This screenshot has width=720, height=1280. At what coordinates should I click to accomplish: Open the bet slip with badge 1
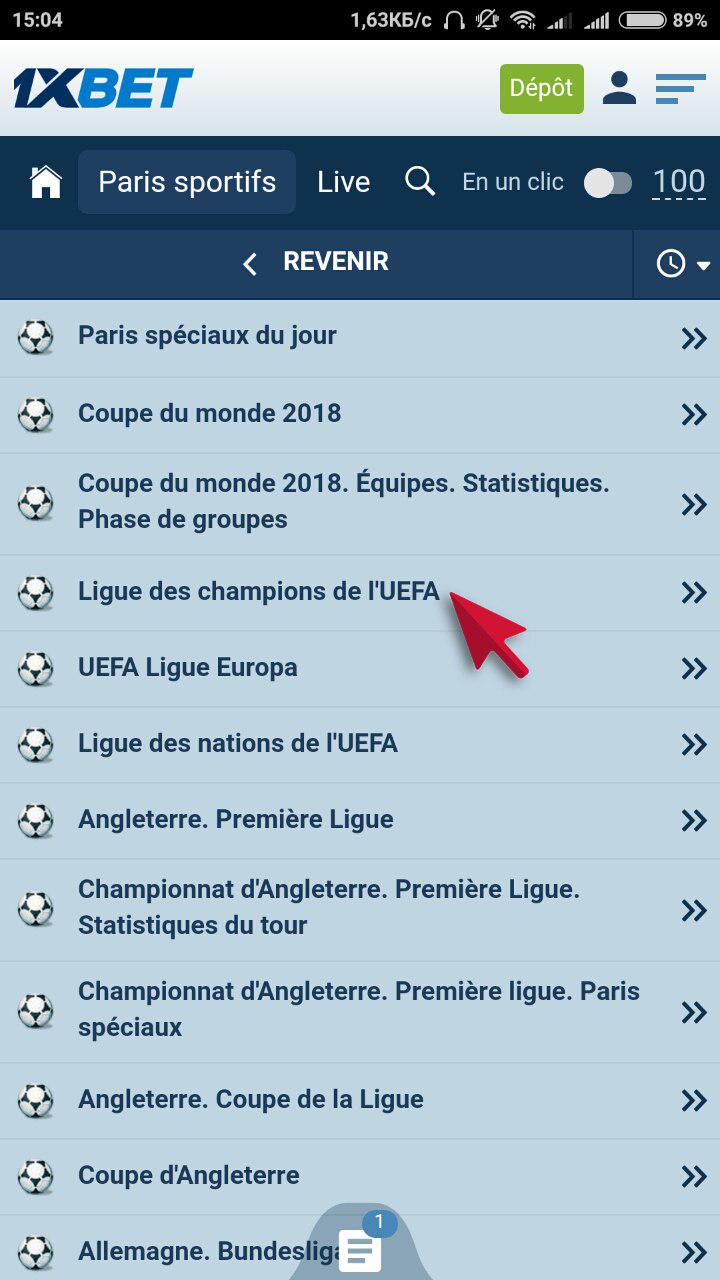[x=361, y=1245]
